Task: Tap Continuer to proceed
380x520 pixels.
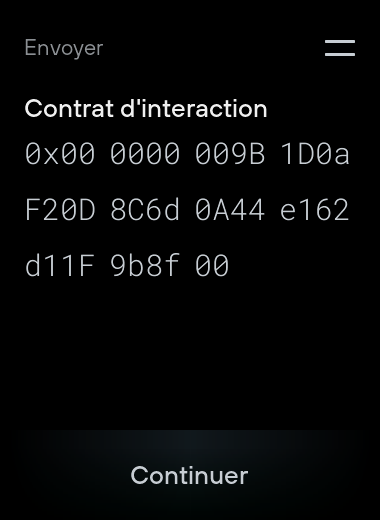Action: [x=189, y=475]
